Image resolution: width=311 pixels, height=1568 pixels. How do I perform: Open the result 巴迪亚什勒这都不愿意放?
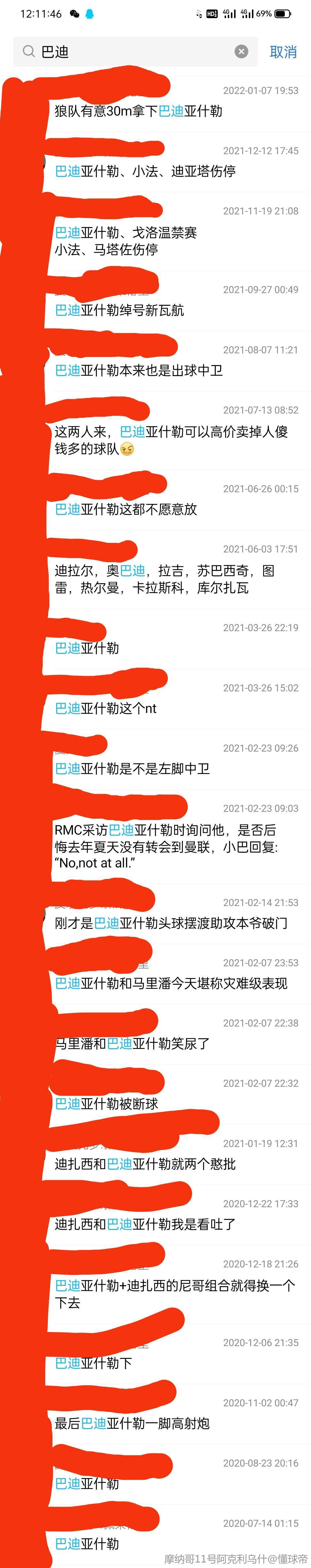126,509
